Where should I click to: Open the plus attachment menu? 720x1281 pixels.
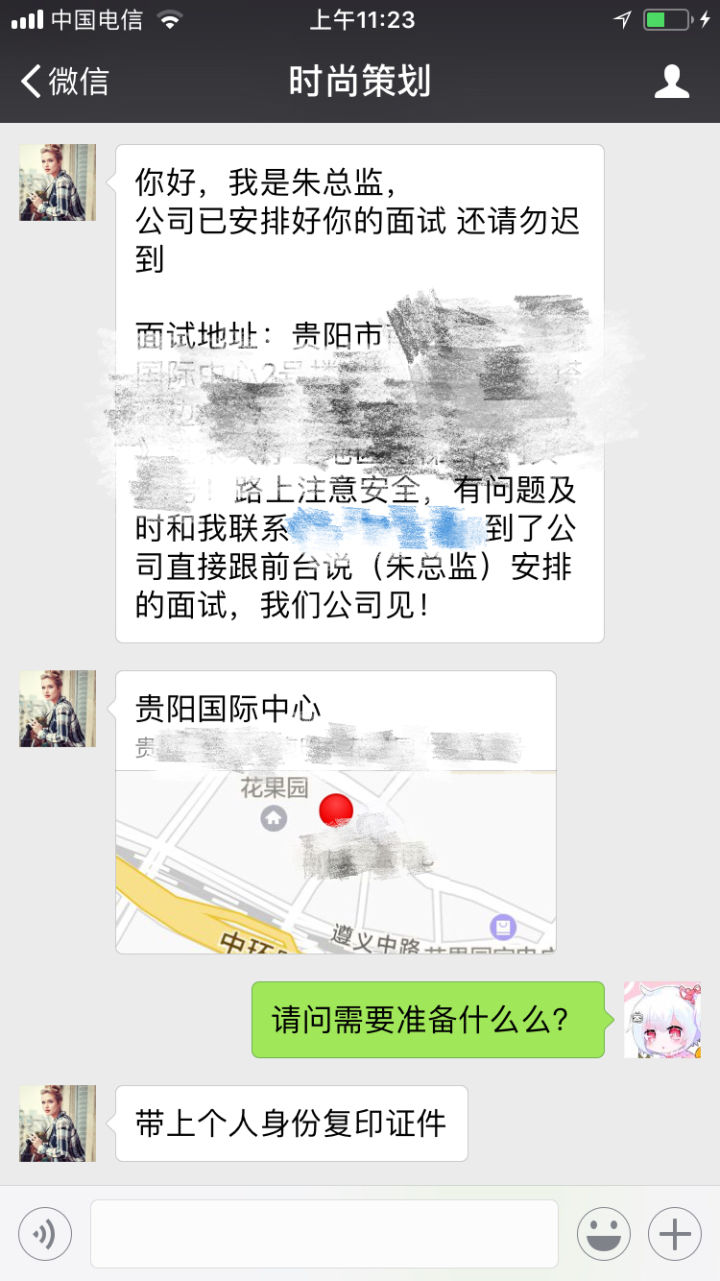674,1234
